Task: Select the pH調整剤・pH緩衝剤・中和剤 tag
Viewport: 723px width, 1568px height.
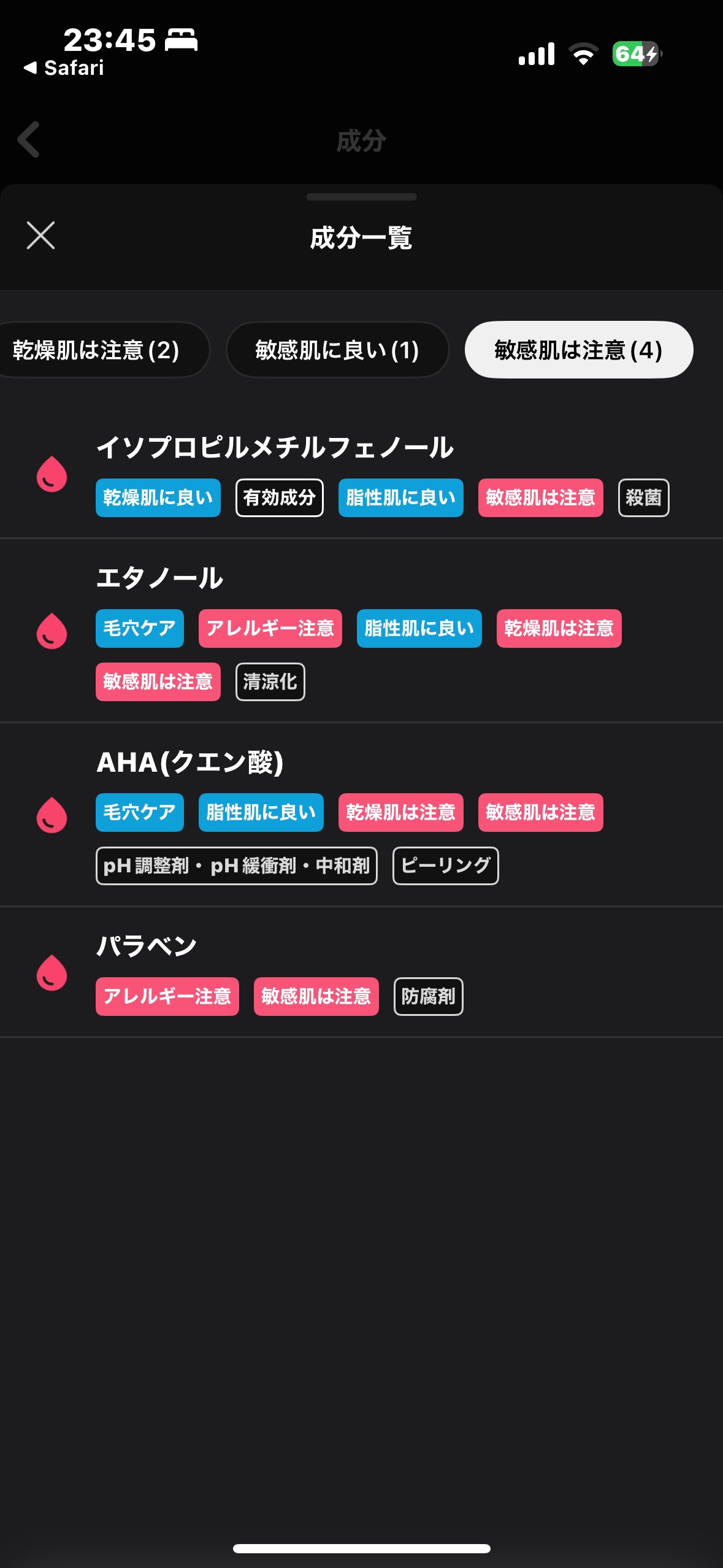Action: 235,866
